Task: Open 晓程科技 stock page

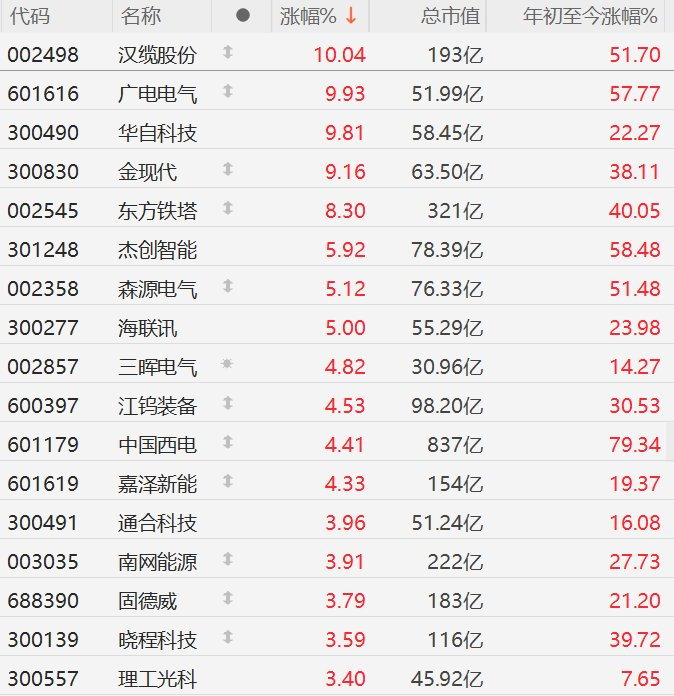Action: [x=157, y=640]
